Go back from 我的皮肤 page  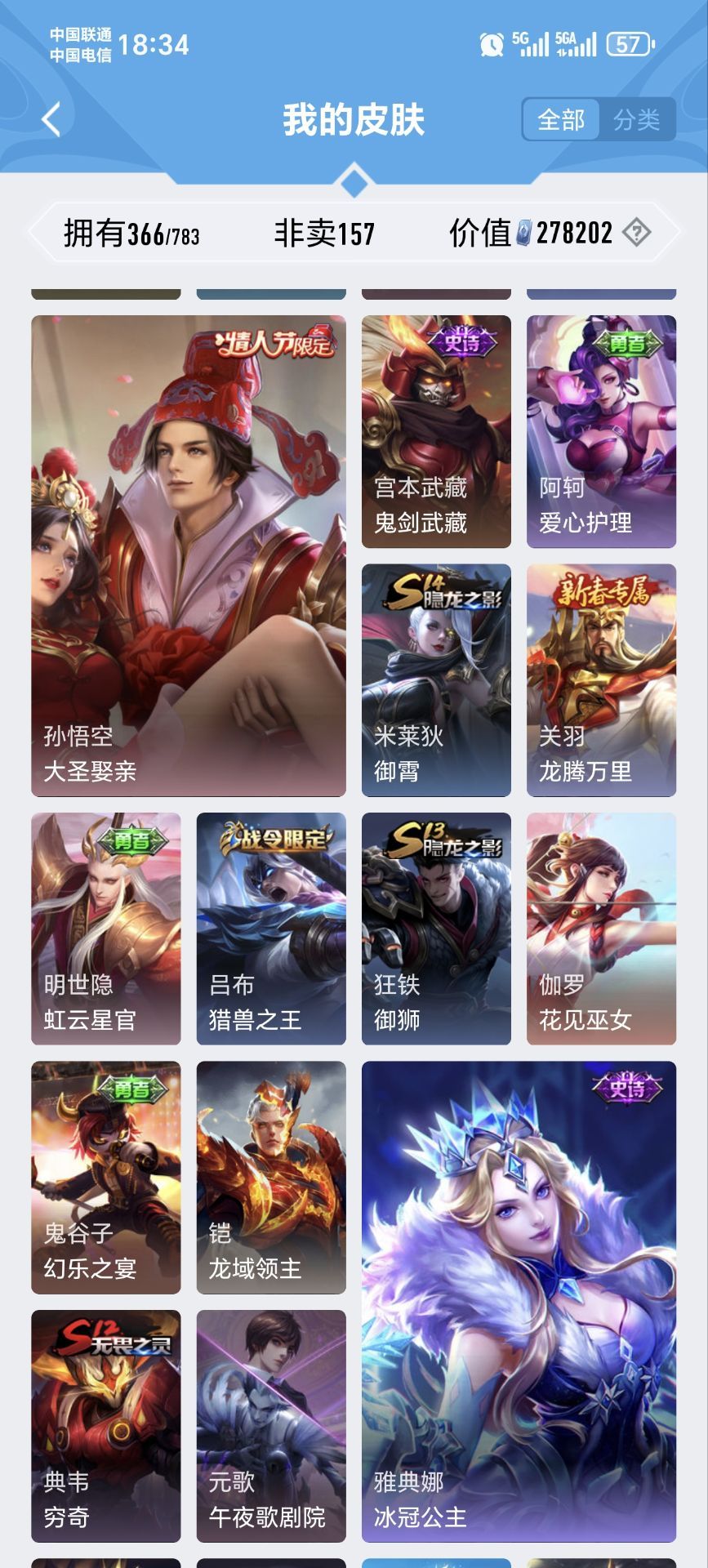click(51, 120)
